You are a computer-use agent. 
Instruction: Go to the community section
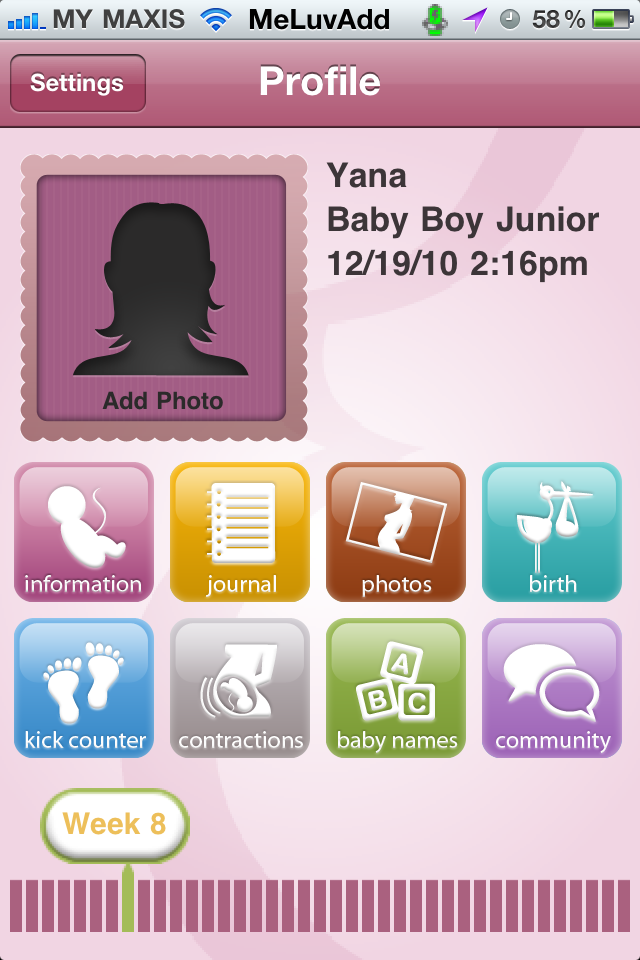[x=552, y=688]
